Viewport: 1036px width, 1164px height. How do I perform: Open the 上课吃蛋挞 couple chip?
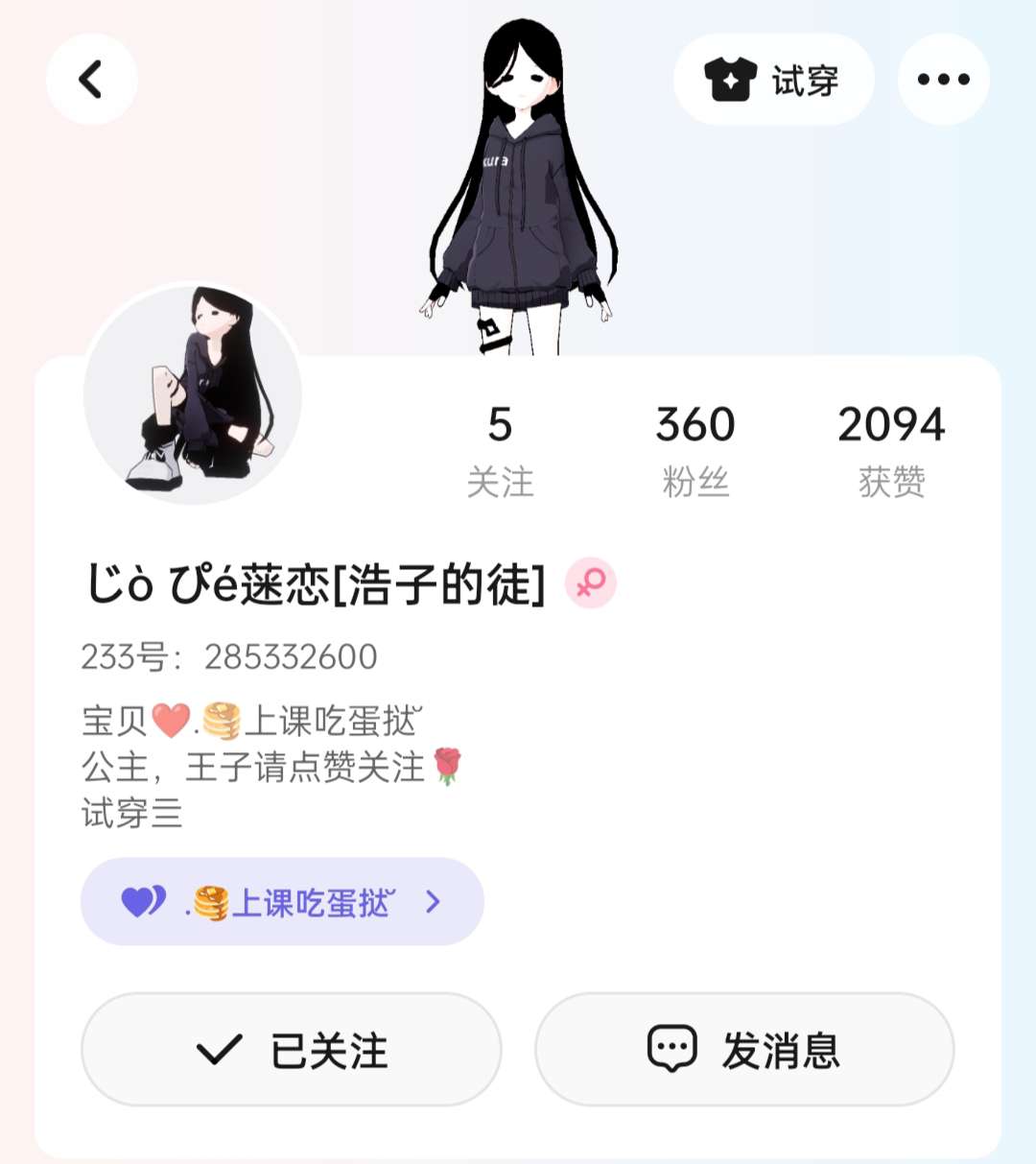point(282,902)
